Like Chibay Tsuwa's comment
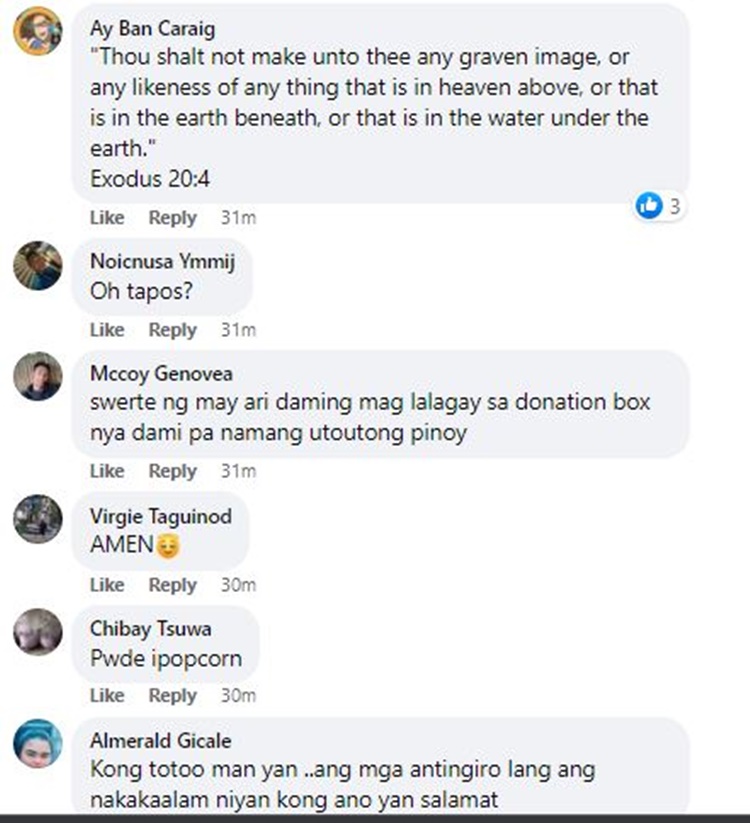750x823 pixels. 107,695
